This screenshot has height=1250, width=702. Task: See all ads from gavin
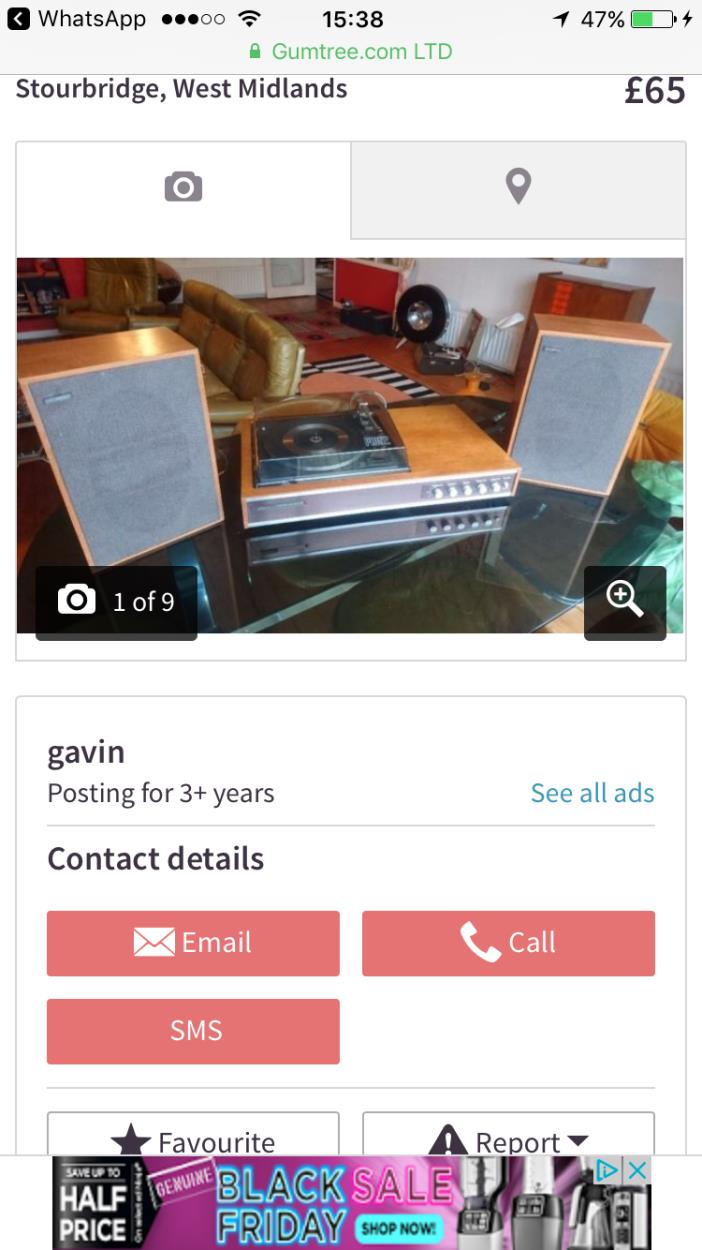[592, 793]
